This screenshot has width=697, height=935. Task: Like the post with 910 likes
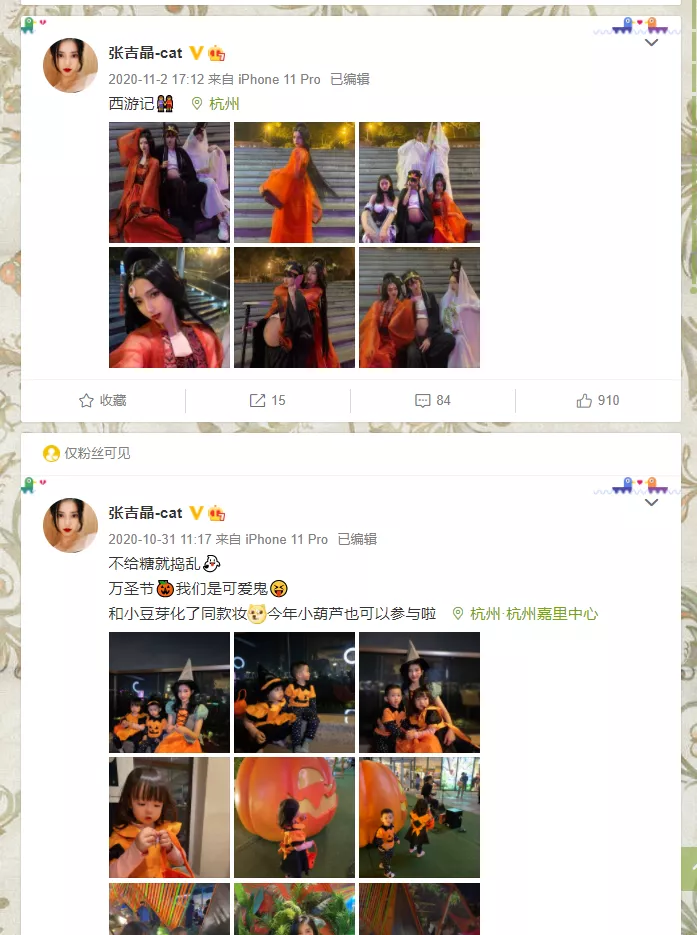597,400
